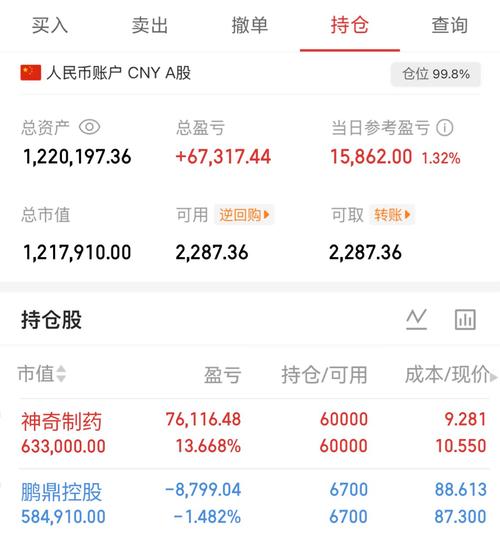The height and width of the screenshot is (533, 500).
Task: Sort holdings by 市值
Action: coord(42,374)
